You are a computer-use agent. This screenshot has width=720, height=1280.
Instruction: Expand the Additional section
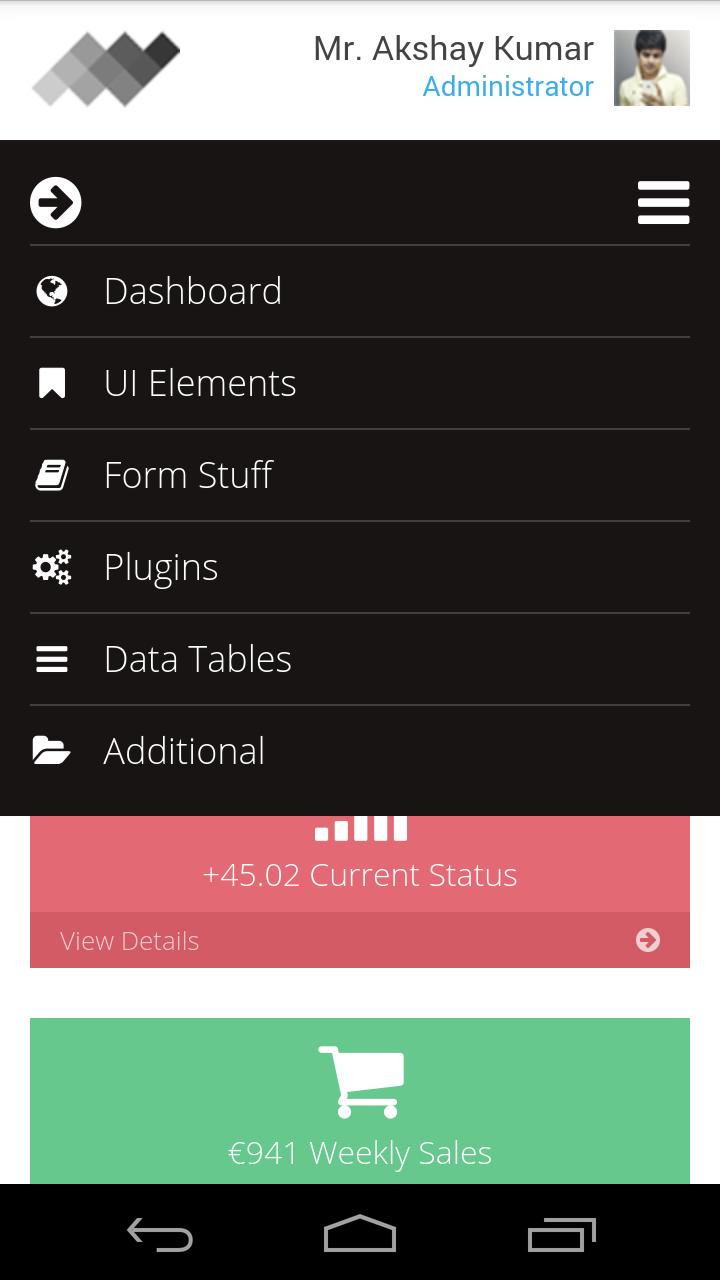click(x=184, y=750)
